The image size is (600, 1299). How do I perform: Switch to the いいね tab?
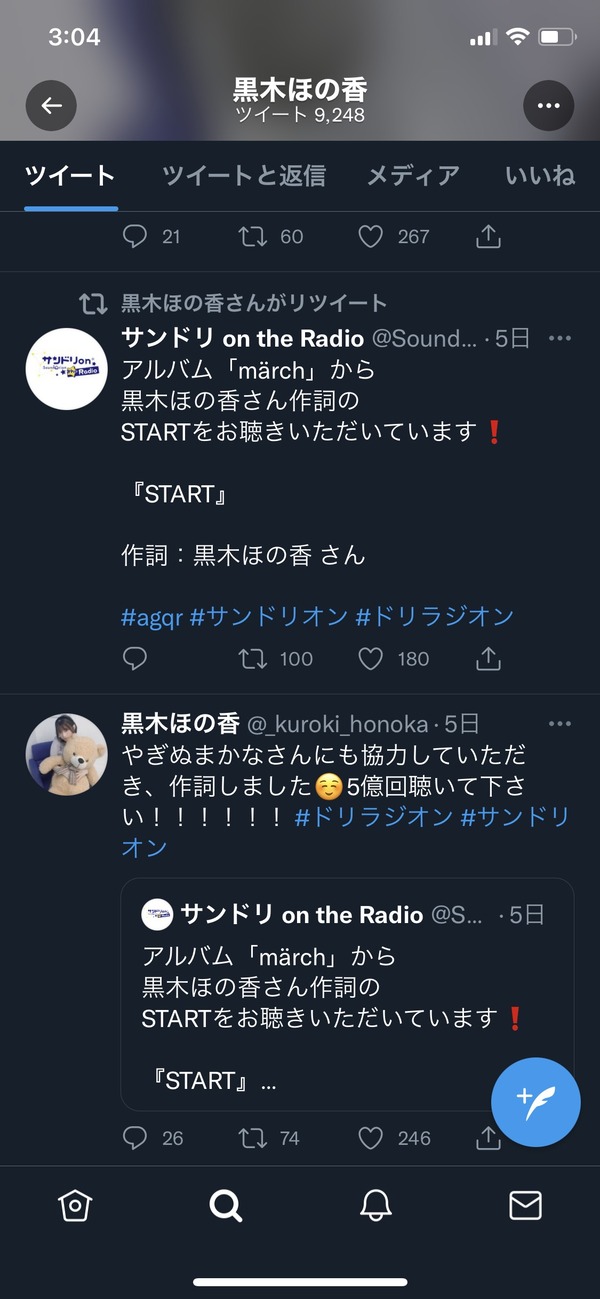click(x=540, y=176)
